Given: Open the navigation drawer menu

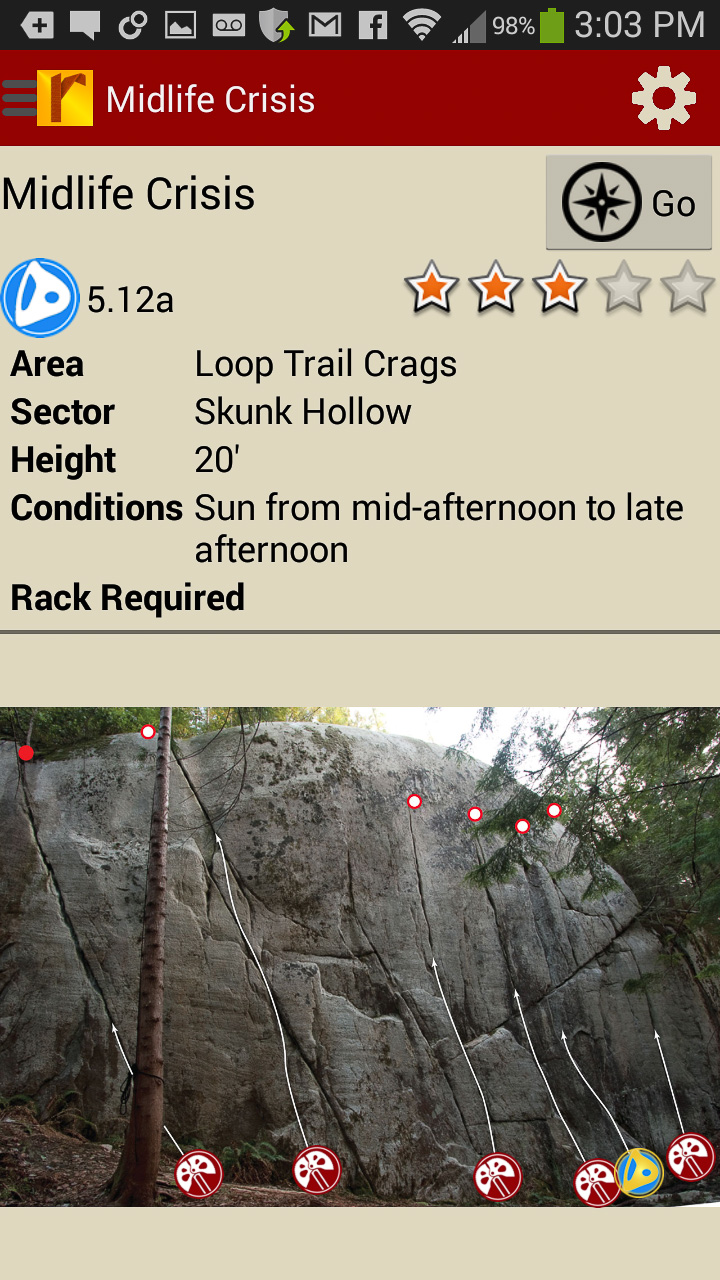Looking at the screenshot, I should click(x=20, y=98).
